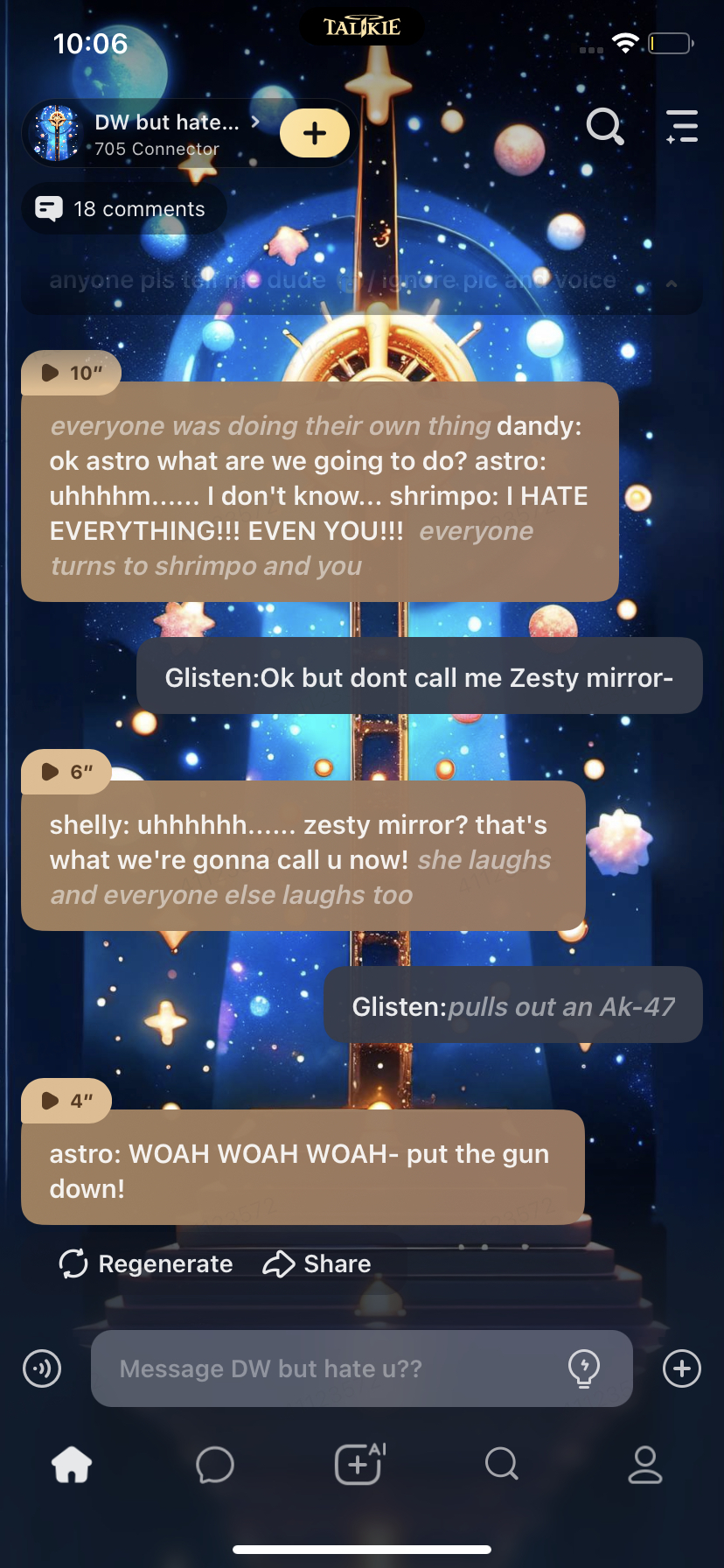Screen dimensions: 724x1568
Task: Tap the yellow plus connect button
Action: (x=315, y=133)
